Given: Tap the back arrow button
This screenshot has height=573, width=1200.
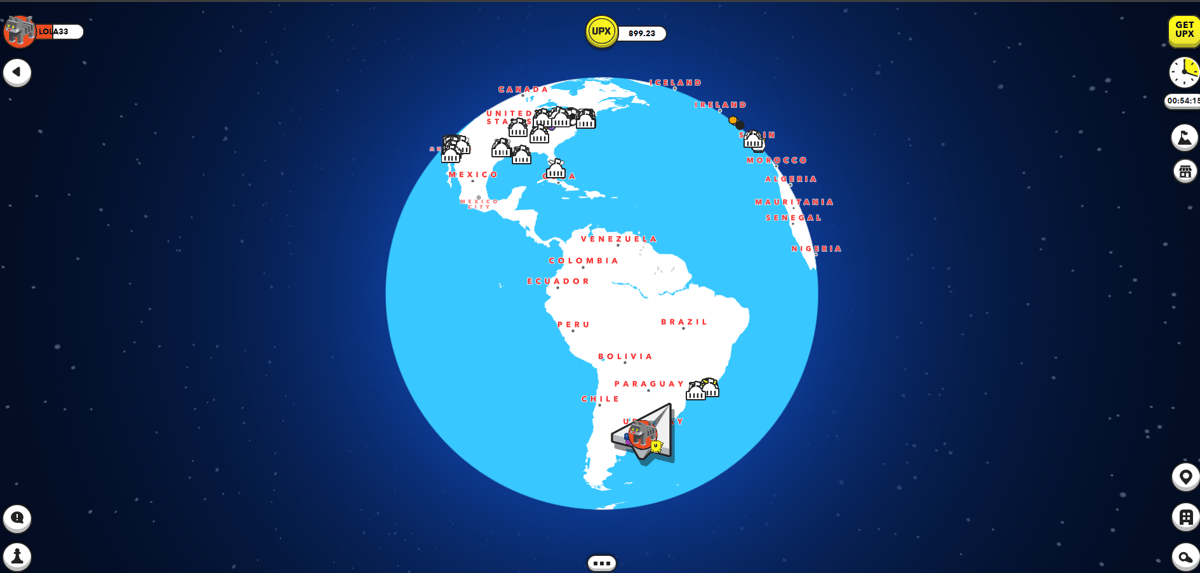Looking at the screenshot, I should tap(17, 72).
